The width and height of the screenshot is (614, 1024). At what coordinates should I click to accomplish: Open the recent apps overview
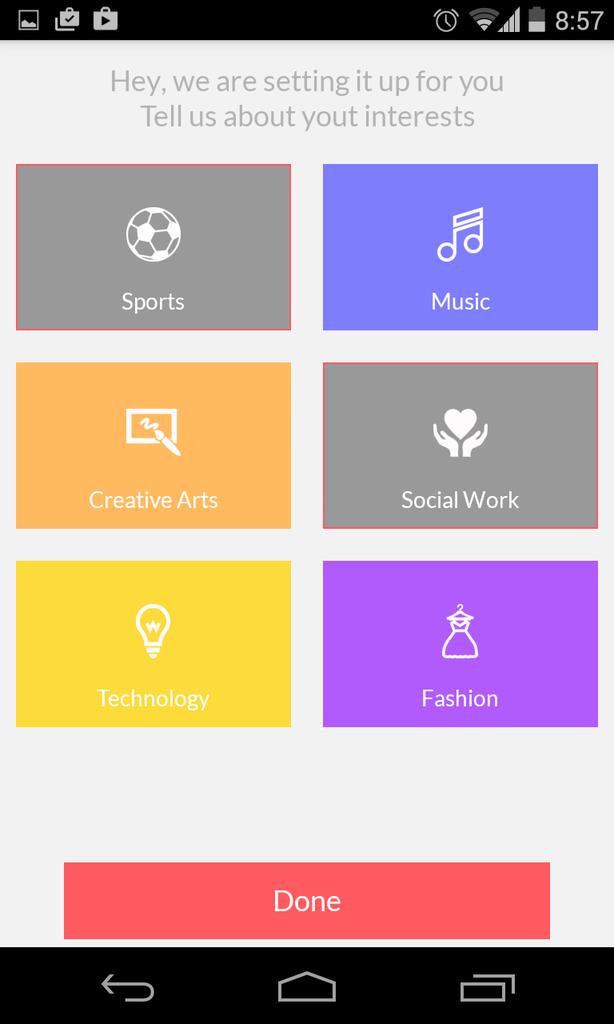tap(487, 987)
